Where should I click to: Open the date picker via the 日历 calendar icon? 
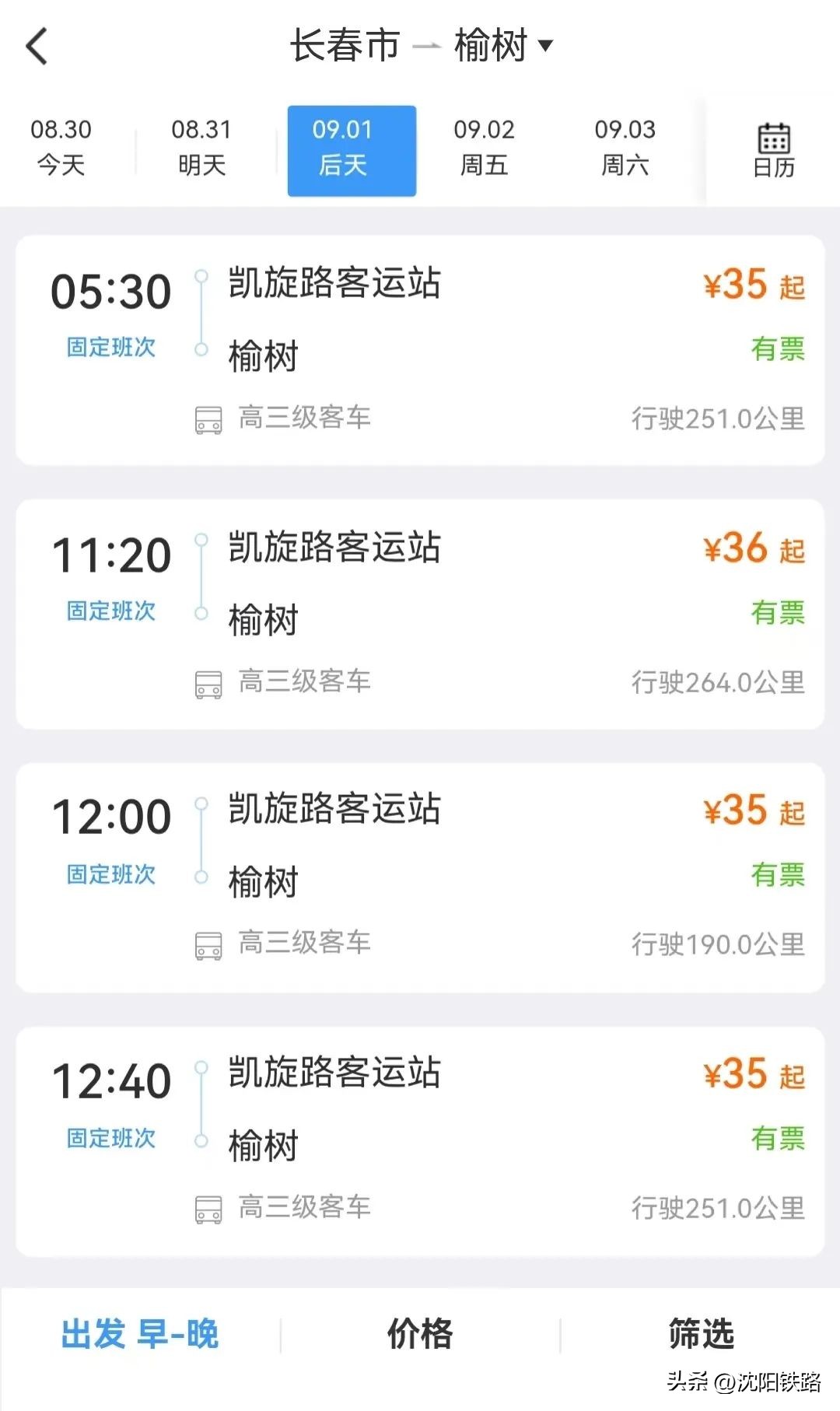click(x=772, y=148)
